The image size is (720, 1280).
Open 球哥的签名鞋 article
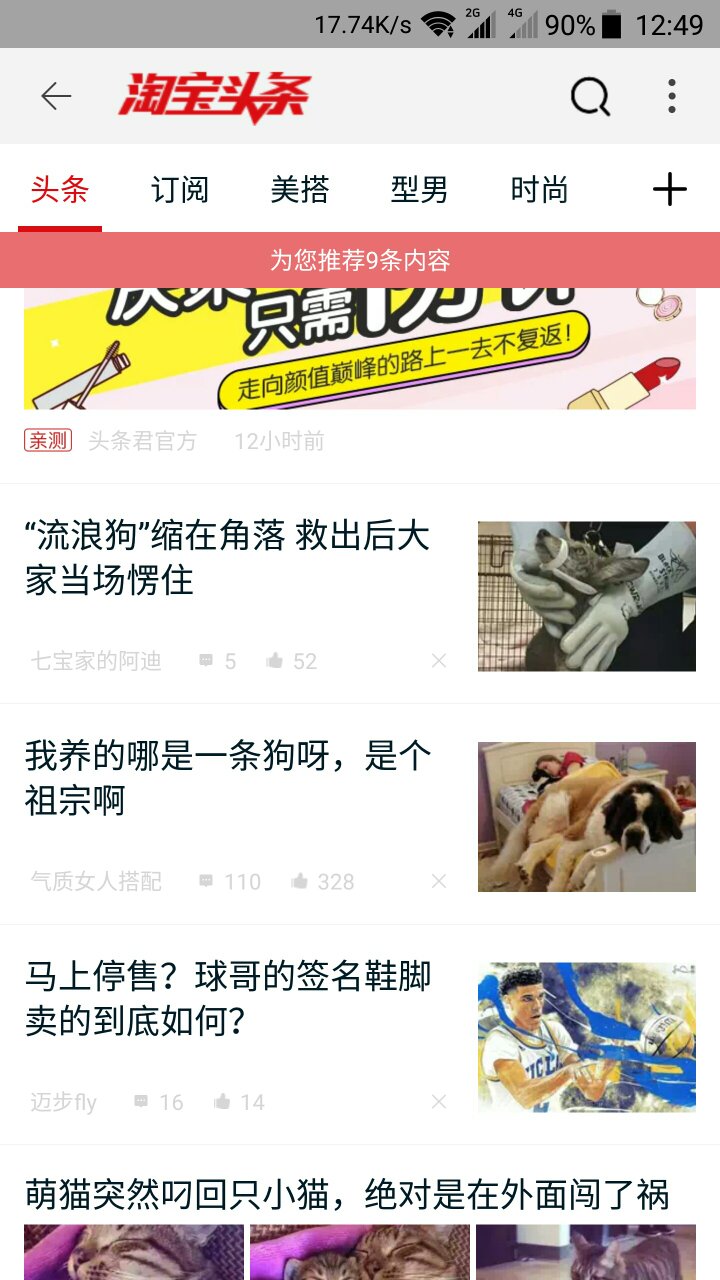tap(360, 1035)
